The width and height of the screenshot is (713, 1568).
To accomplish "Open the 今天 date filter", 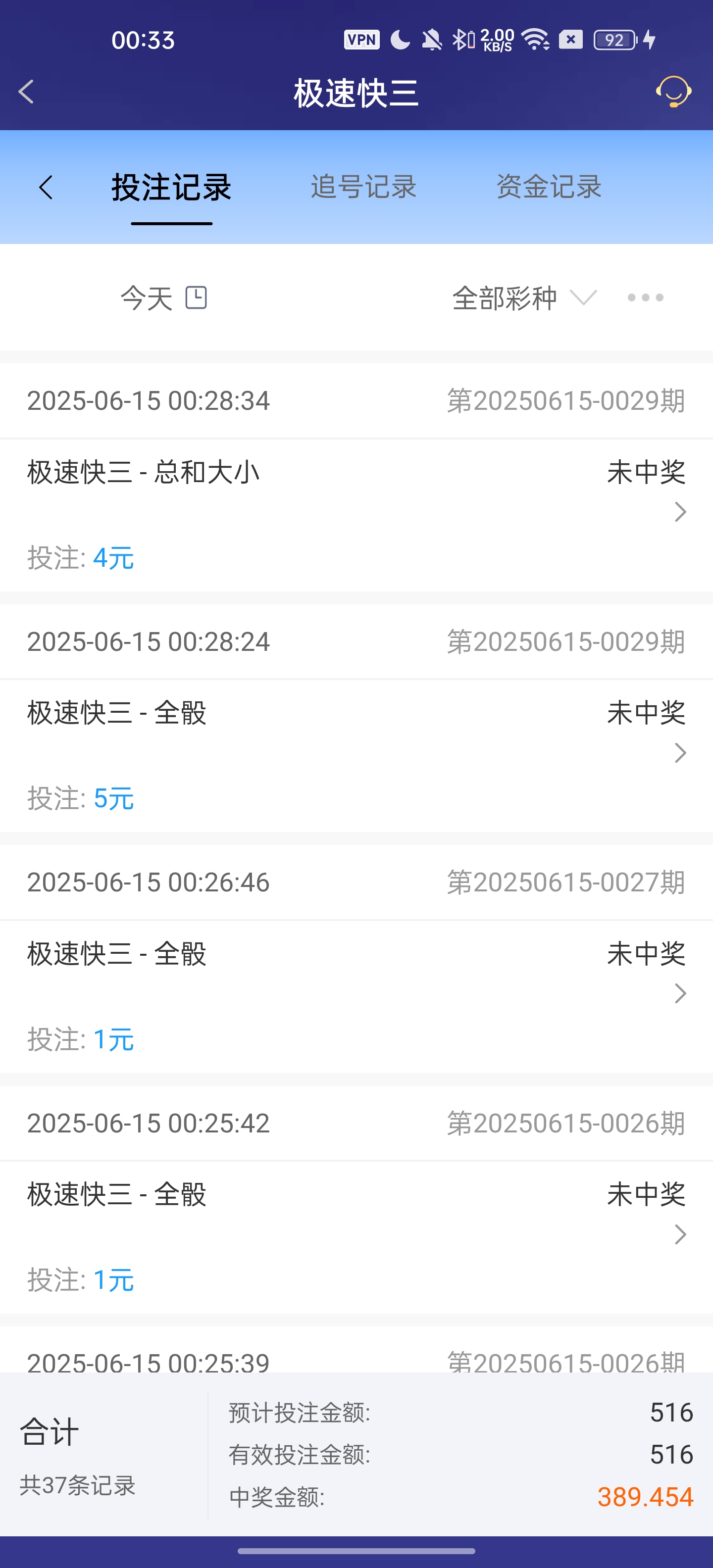I will (163, 298).
